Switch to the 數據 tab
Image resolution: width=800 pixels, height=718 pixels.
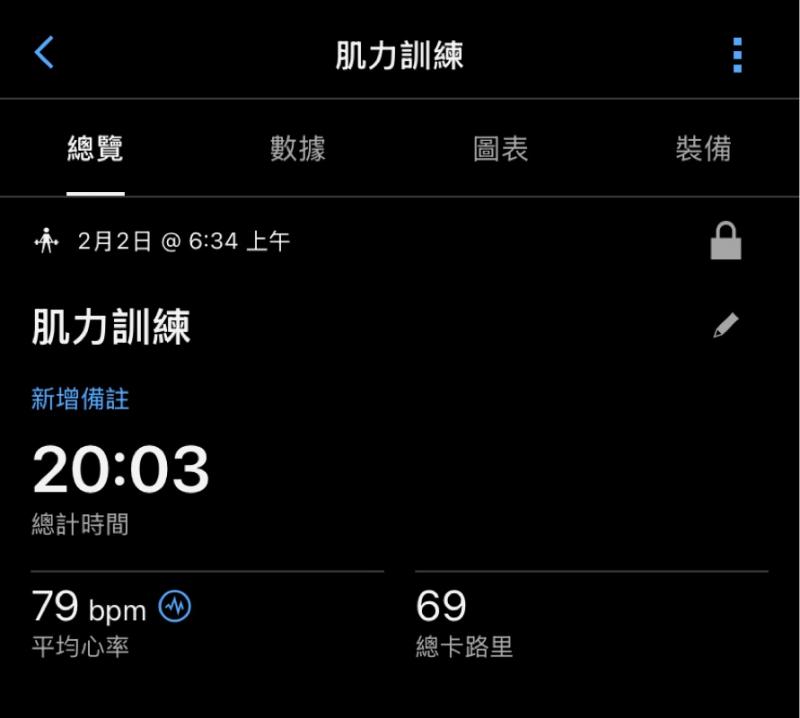298,148
